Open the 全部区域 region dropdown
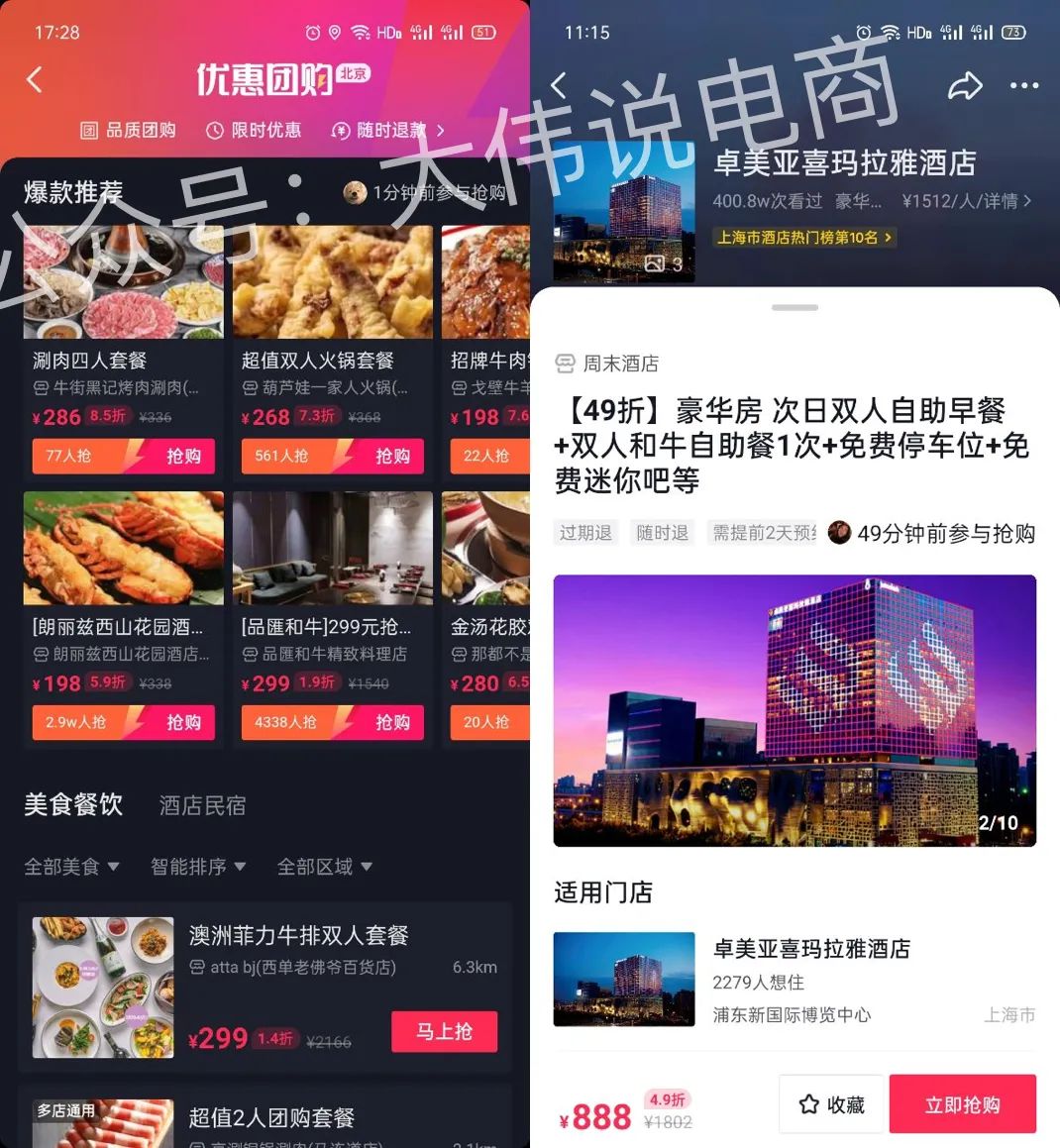 tap(325, 866)
